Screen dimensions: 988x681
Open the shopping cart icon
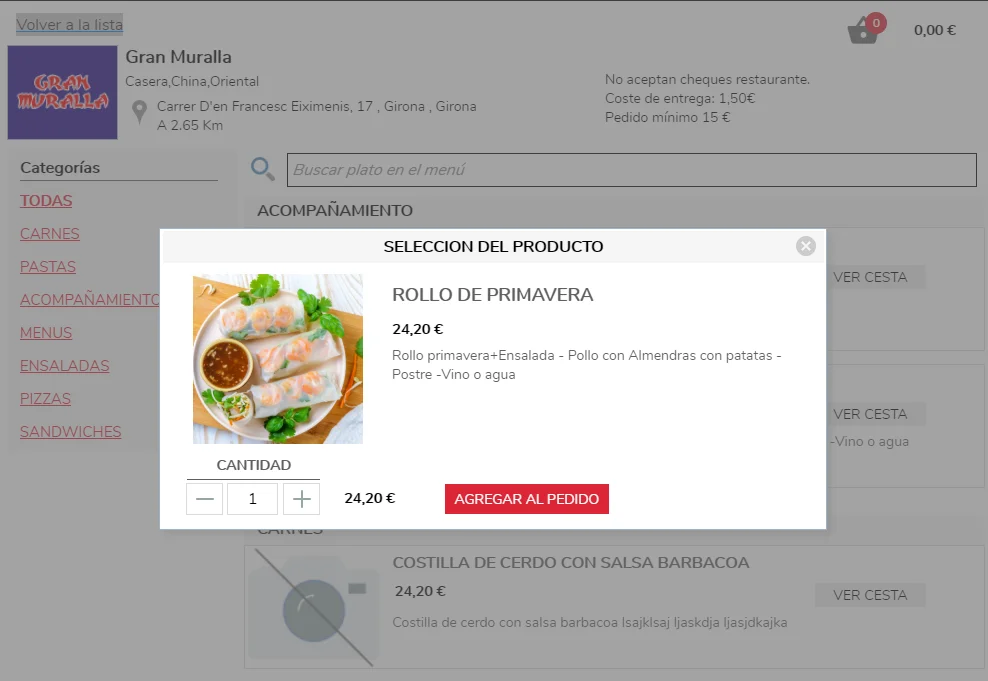(x=863, y=31)
